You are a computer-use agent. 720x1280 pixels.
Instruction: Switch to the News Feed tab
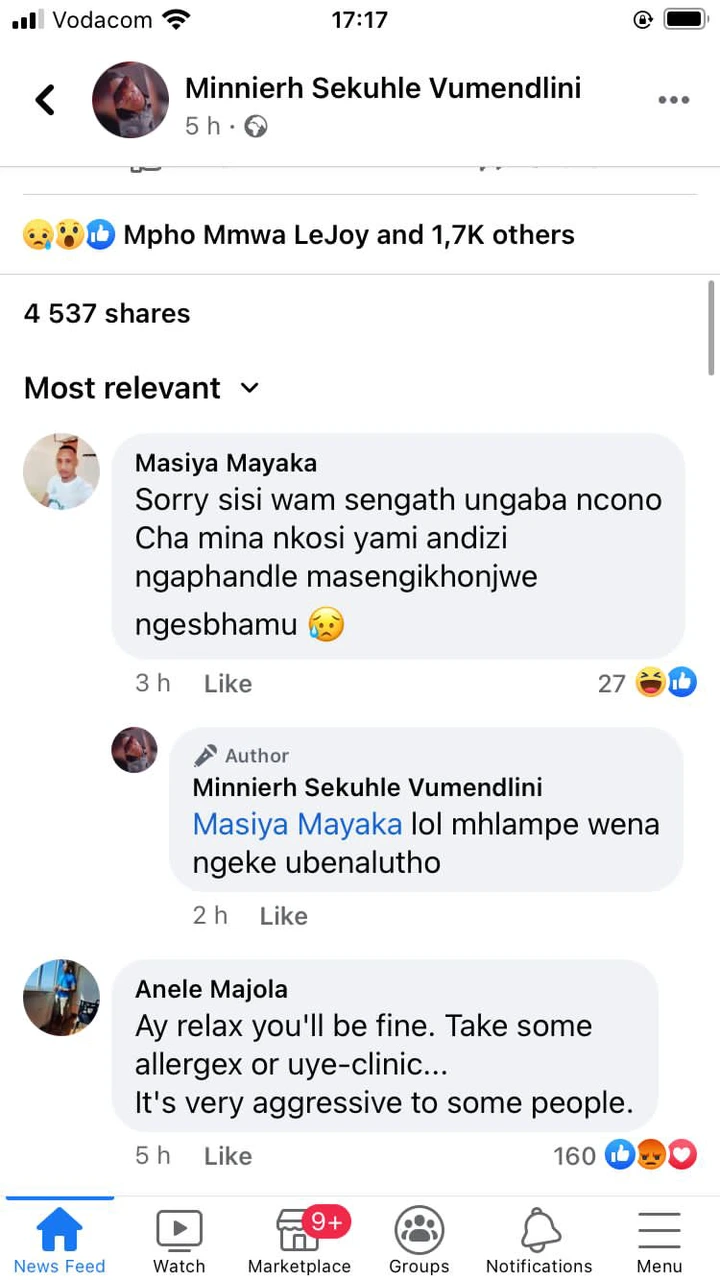pyautogui.click(x=60, y=1240)
